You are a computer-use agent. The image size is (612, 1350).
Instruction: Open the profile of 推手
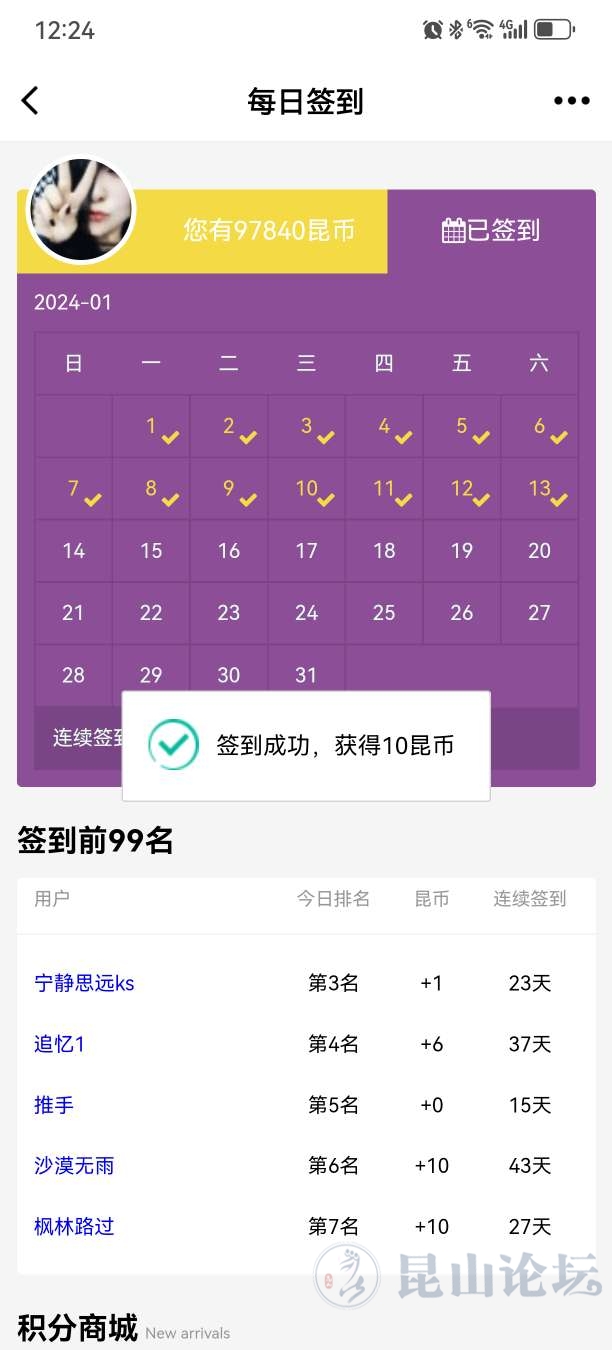coord(54,1105)
